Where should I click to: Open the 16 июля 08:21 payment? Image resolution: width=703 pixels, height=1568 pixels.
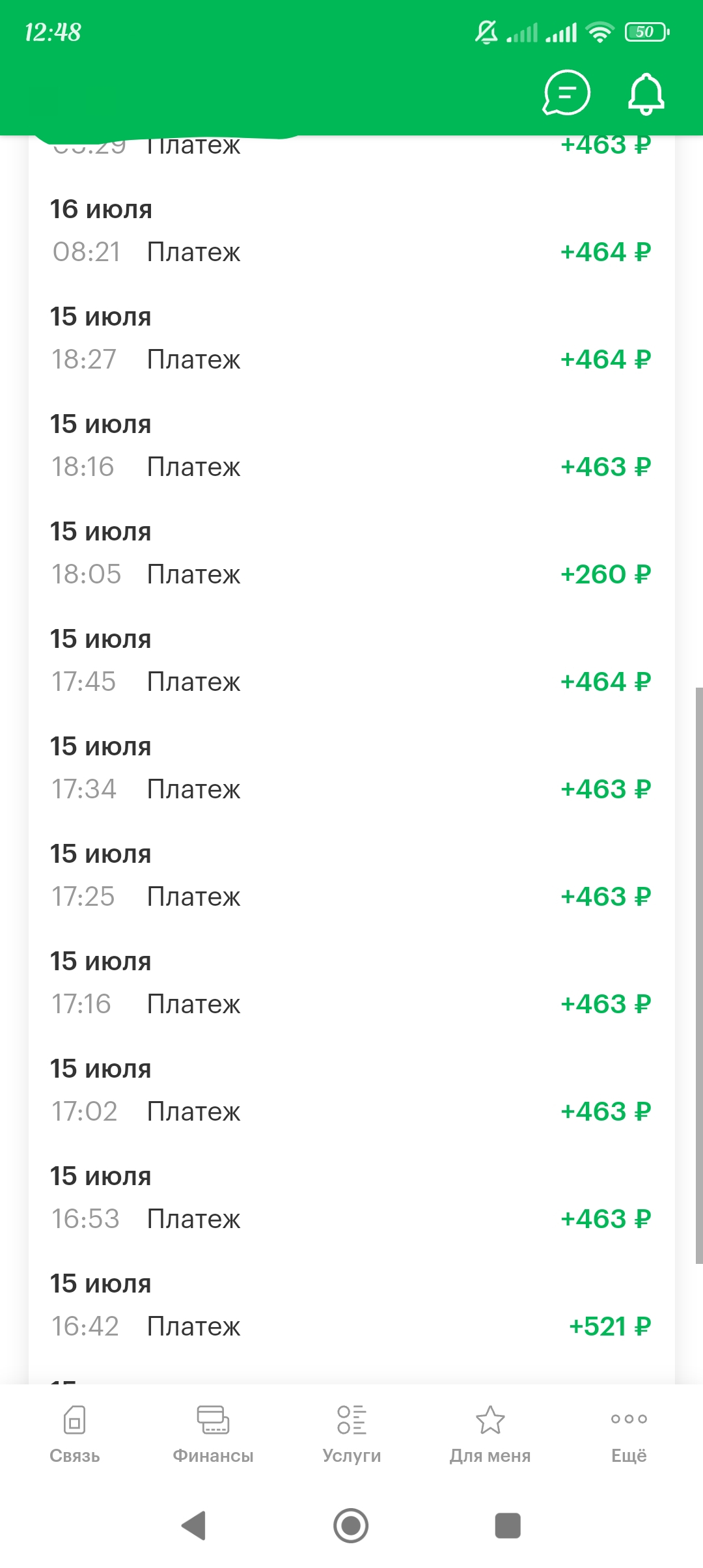tap(351, 232)
